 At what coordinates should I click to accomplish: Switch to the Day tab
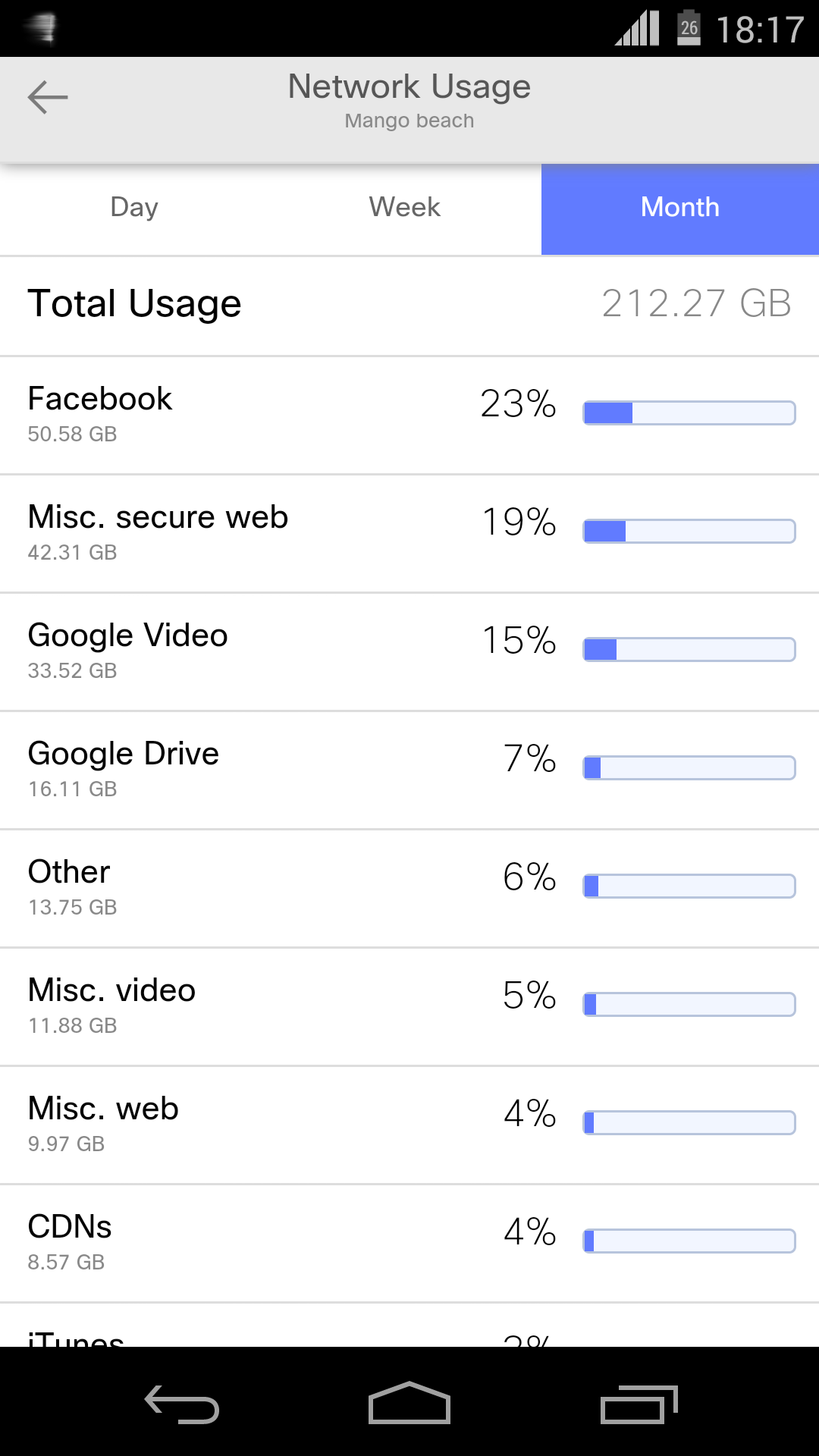click(134, 208)
